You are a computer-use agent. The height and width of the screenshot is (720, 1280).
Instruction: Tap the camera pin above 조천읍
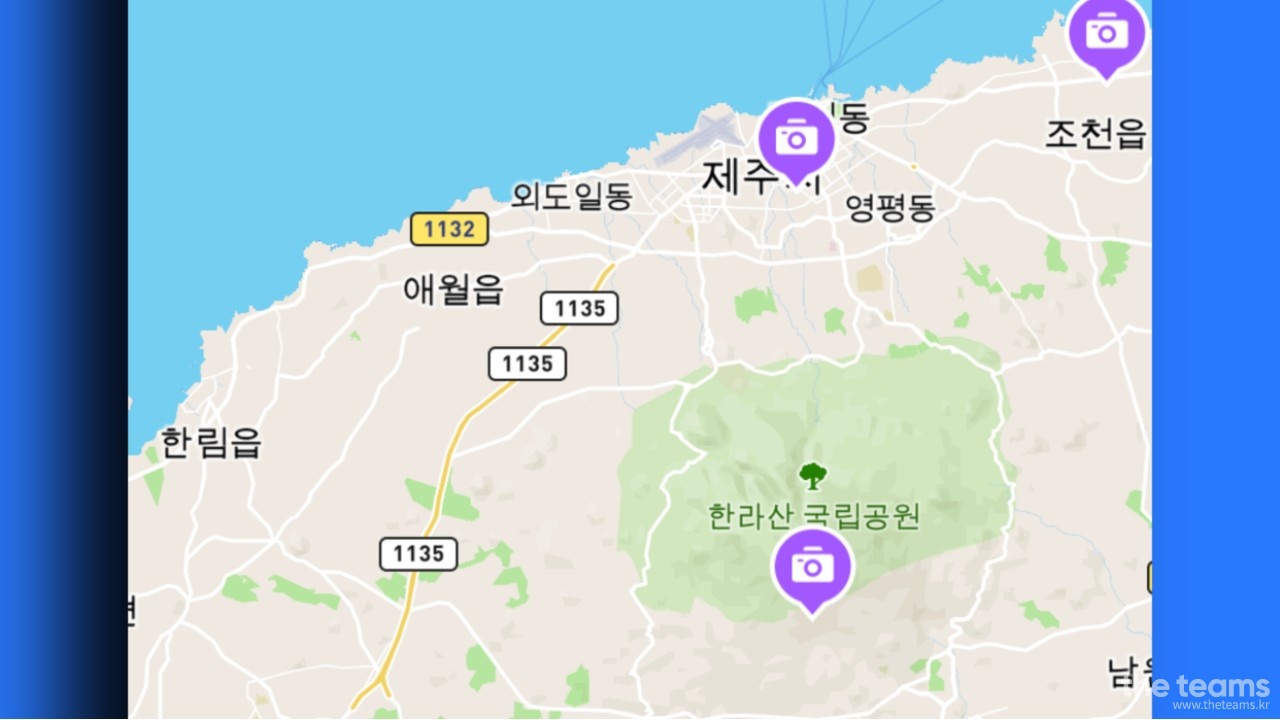click(1106, 32)
